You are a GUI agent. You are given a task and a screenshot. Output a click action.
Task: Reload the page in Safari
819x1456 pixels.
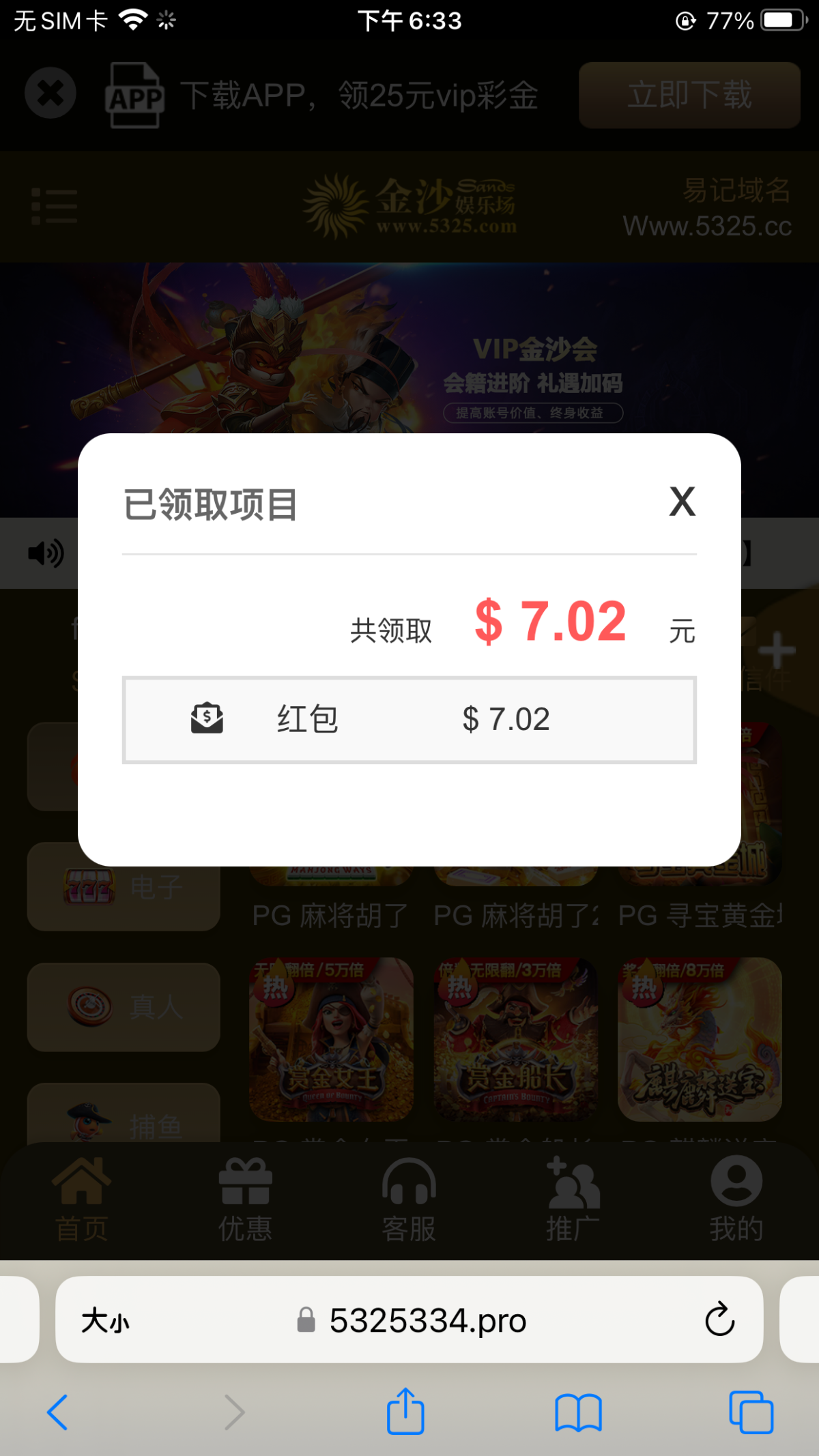tap(719, 1320)
